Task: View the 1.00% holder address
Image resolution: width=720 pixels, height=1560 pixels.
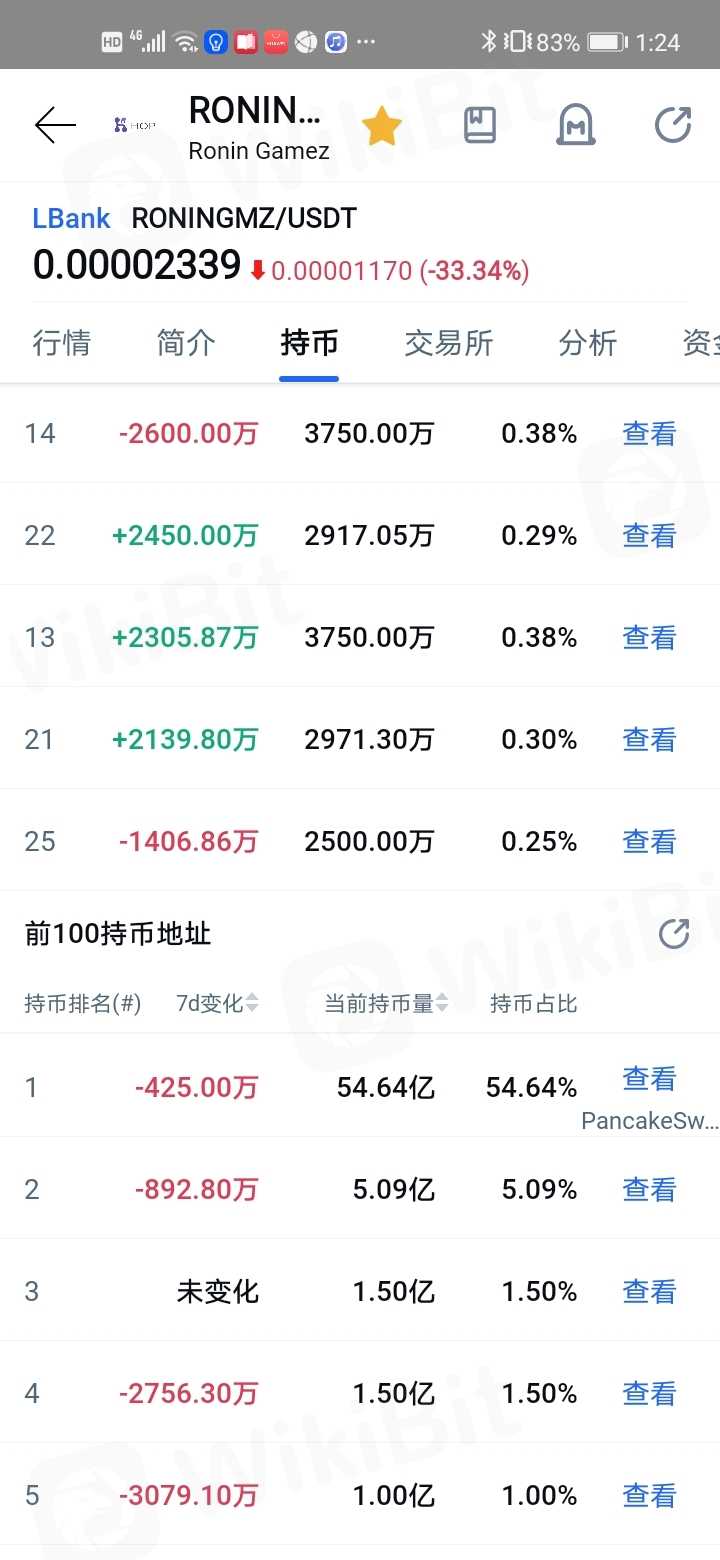Action: pos(650,1496)
